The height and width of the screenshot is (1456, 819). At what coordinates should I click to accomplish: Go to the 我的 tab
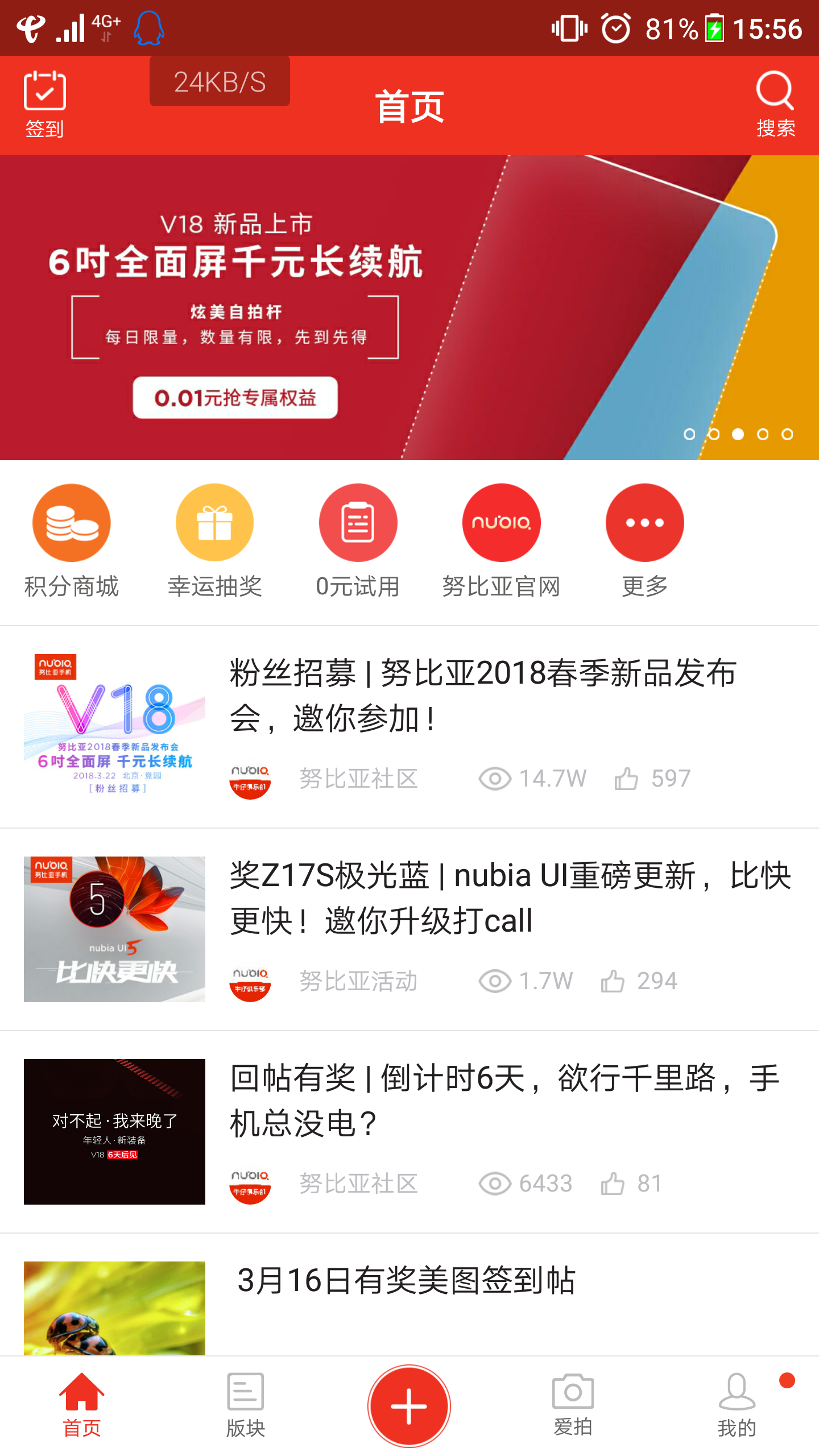point(737,1404)
